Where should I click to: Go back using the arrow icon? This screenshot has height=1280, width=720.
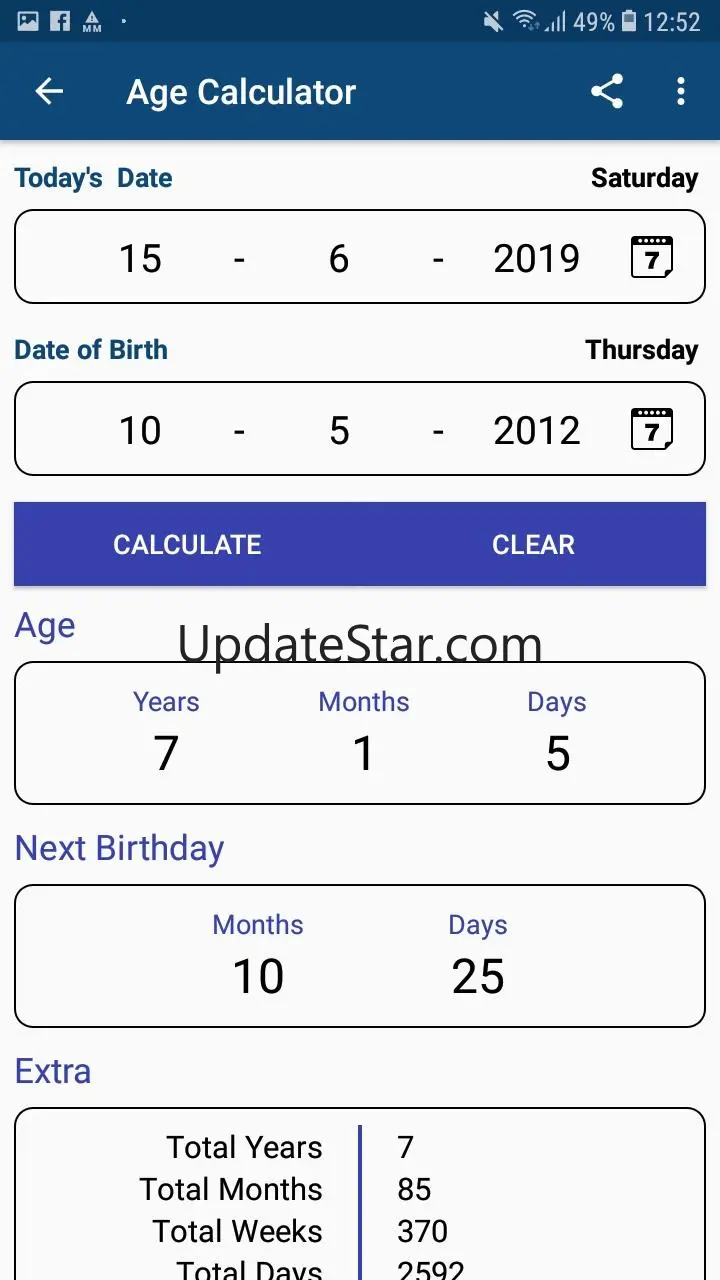(x=49, y=92)
